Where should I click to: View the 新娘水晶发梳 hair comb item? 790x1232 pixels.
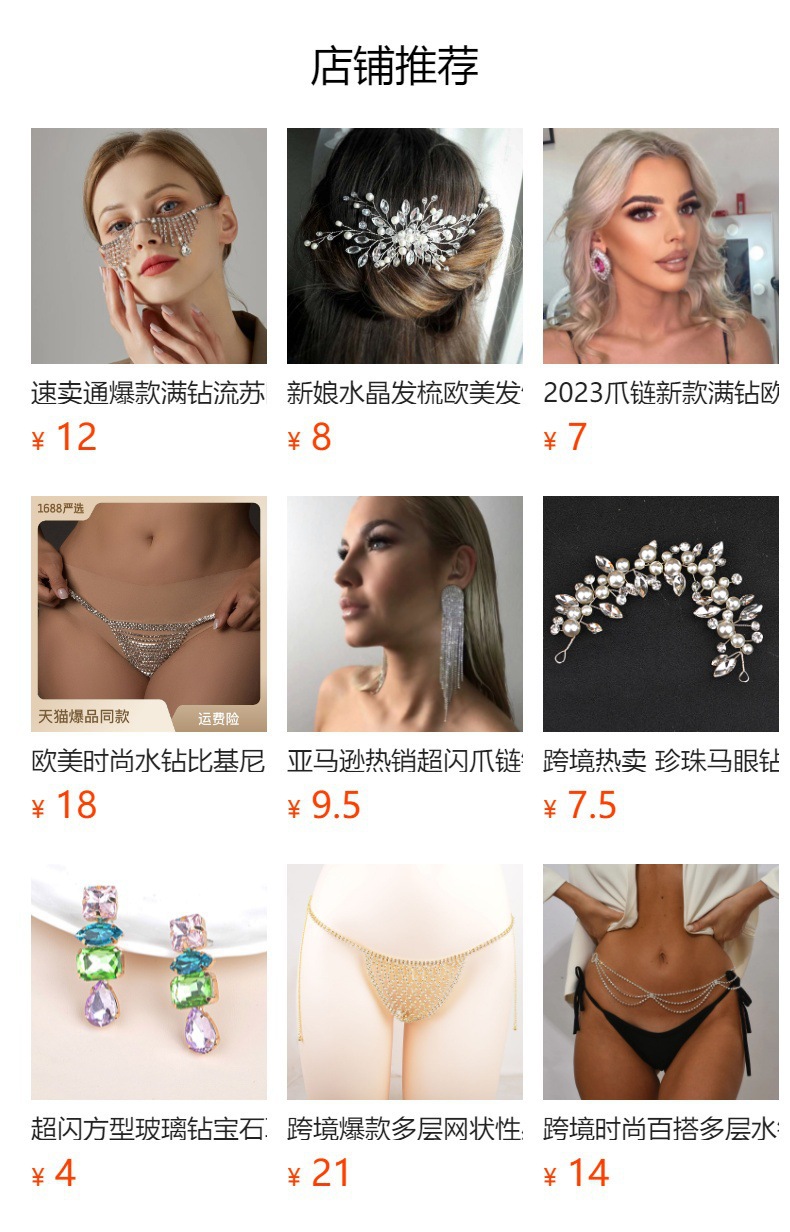click(404, 246)
